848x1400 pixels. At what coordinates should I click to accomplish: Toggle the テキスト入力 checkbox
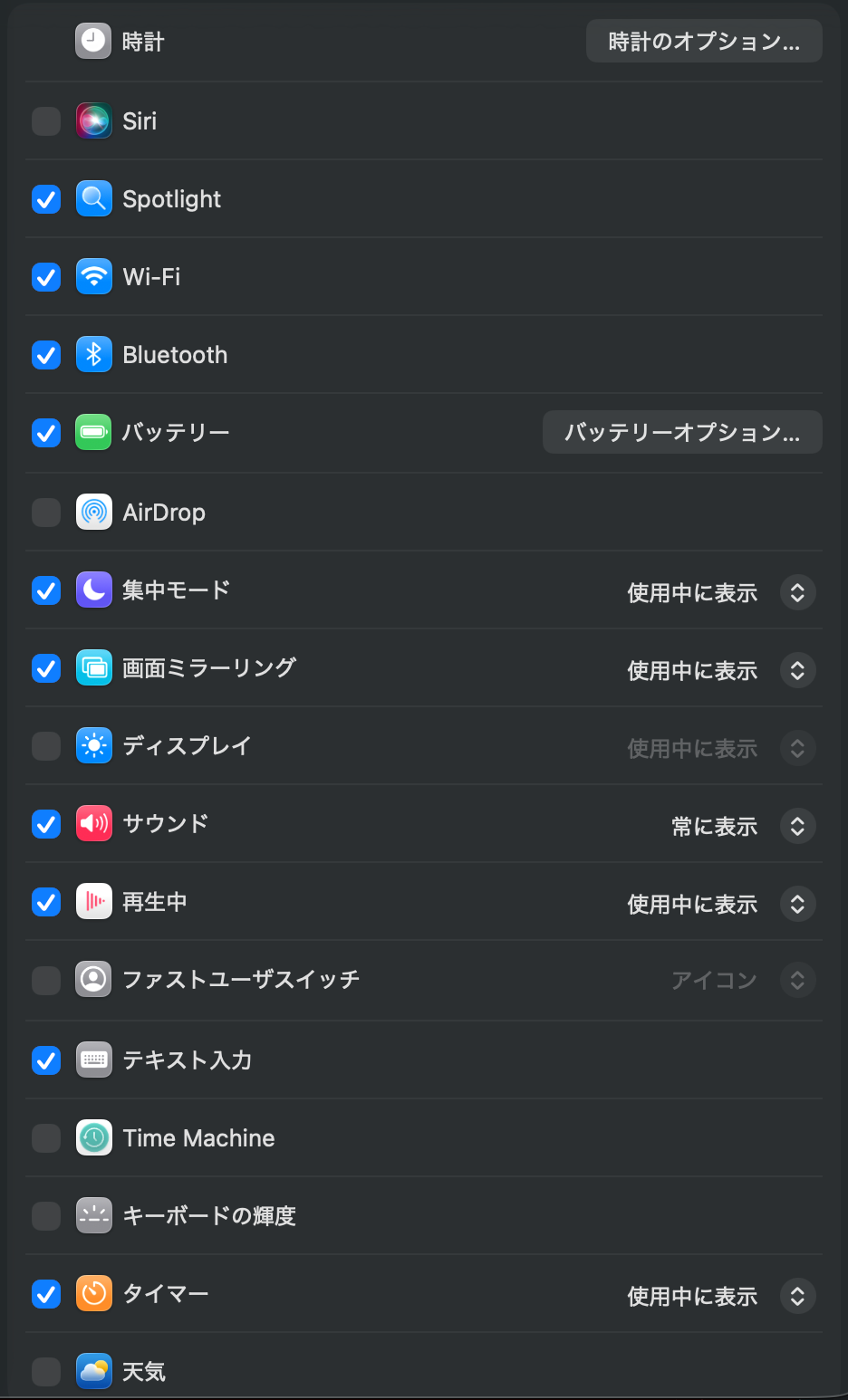(45, 1060)
